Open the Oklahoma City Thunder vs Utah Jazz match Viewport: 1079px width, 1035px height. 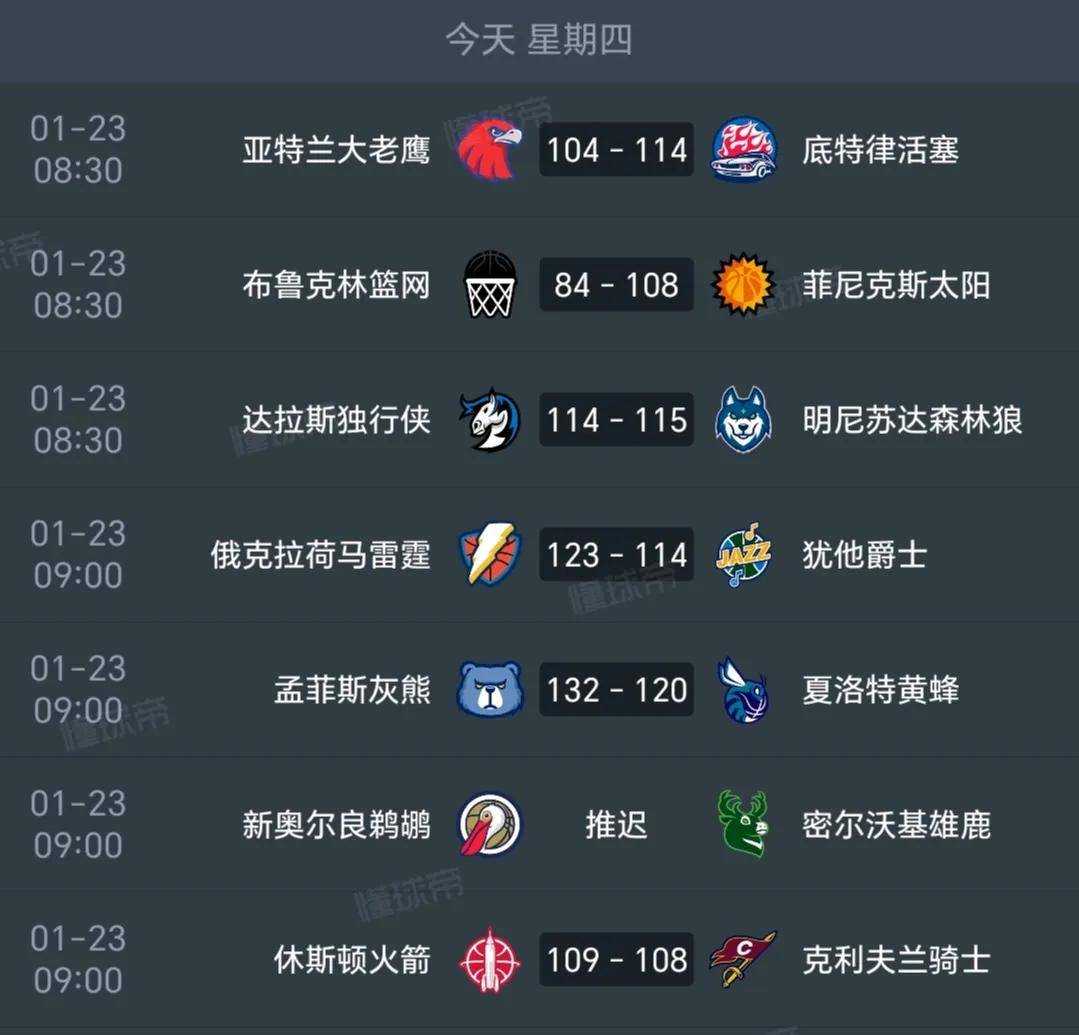coord(616,555)
